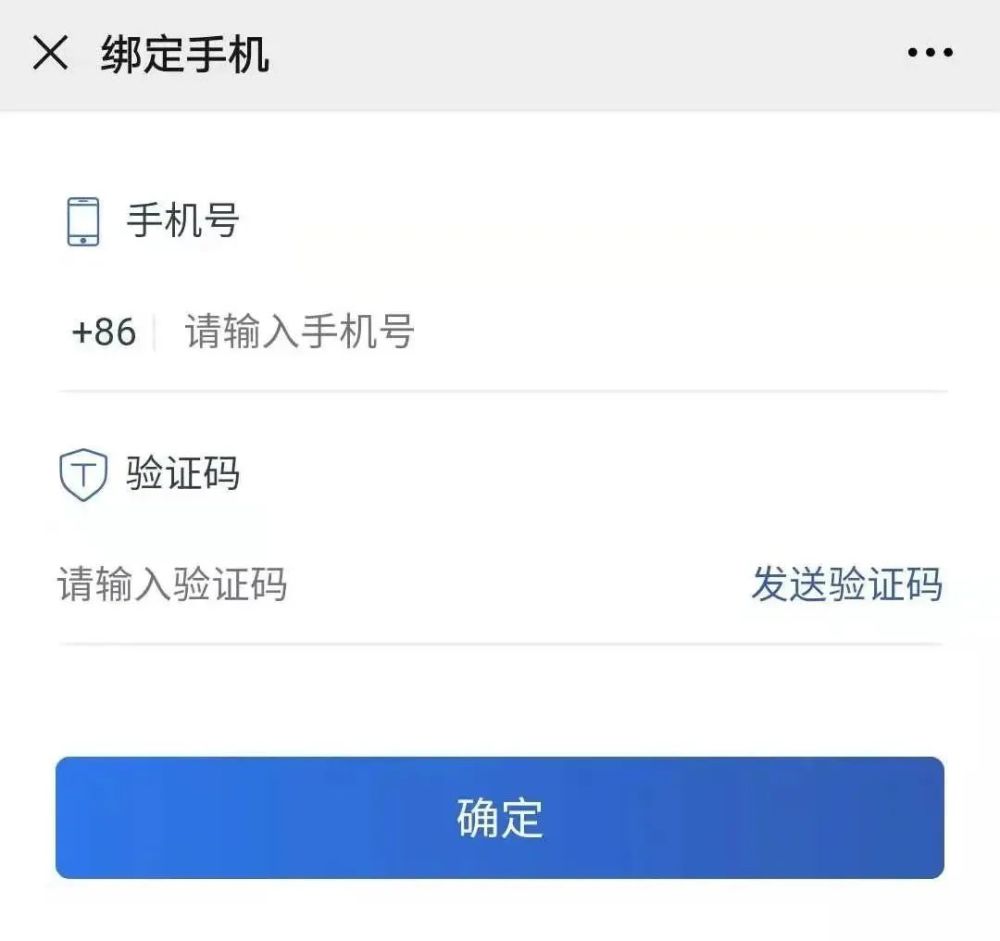Confirm with the 确定 button
Viewport: 1000px width, 941px height.
point(500,818)
